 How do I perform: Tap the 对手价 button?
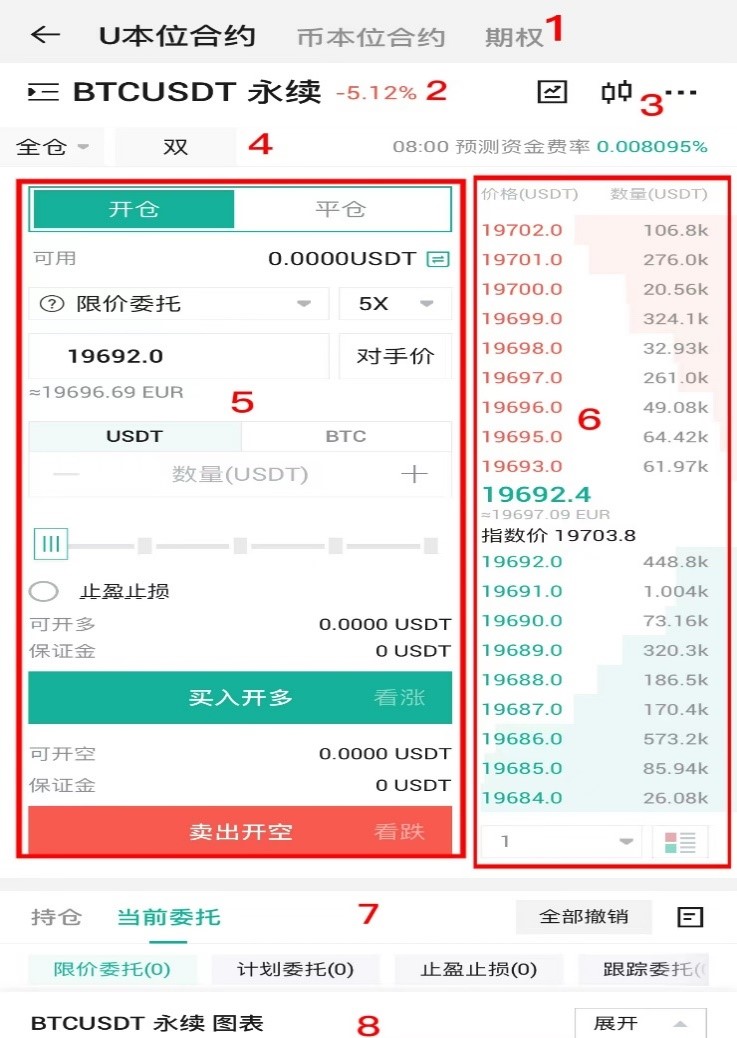tap(395, 356)
